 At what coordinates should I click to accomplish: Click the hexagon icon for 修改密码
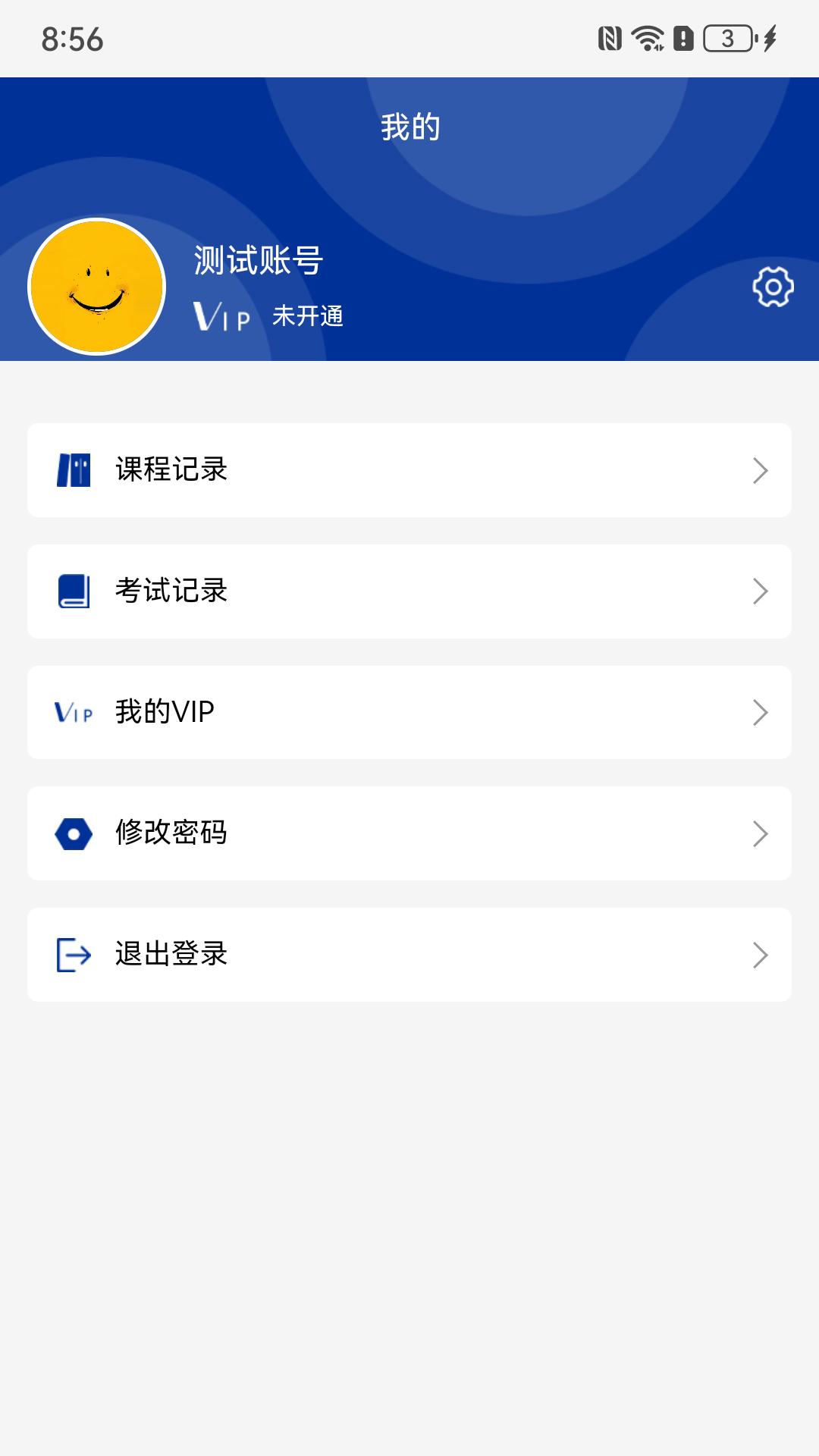(74, 833)
